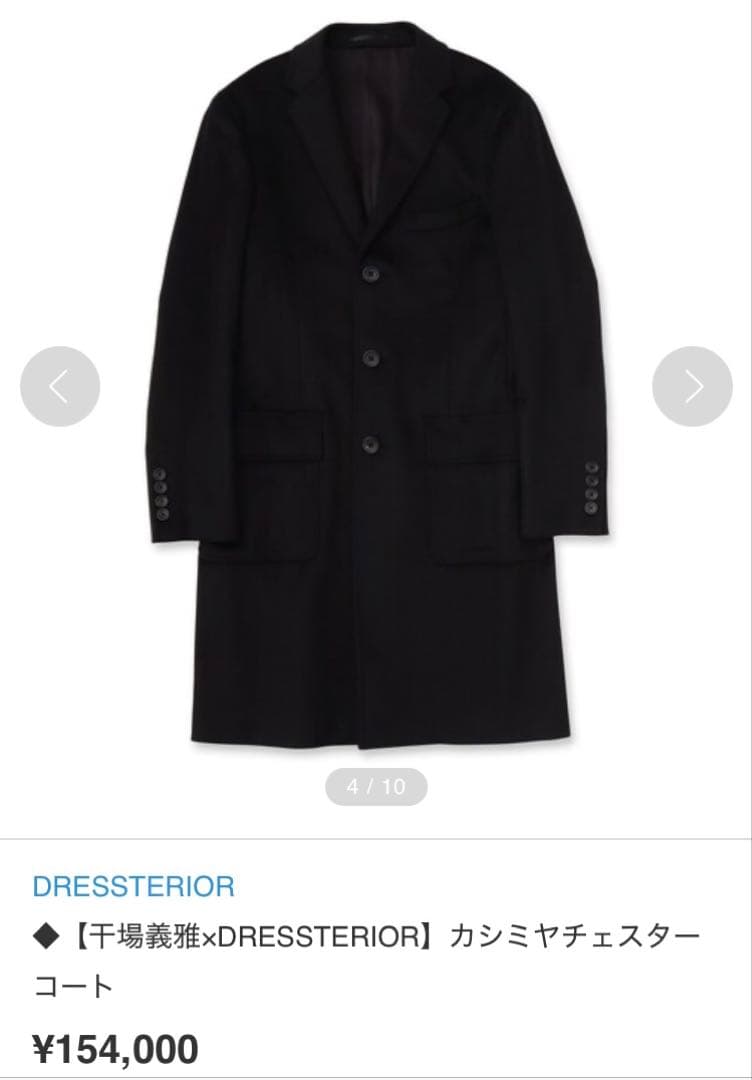Select the diamond marker before the product title
752x1080 pixels.
45,935
